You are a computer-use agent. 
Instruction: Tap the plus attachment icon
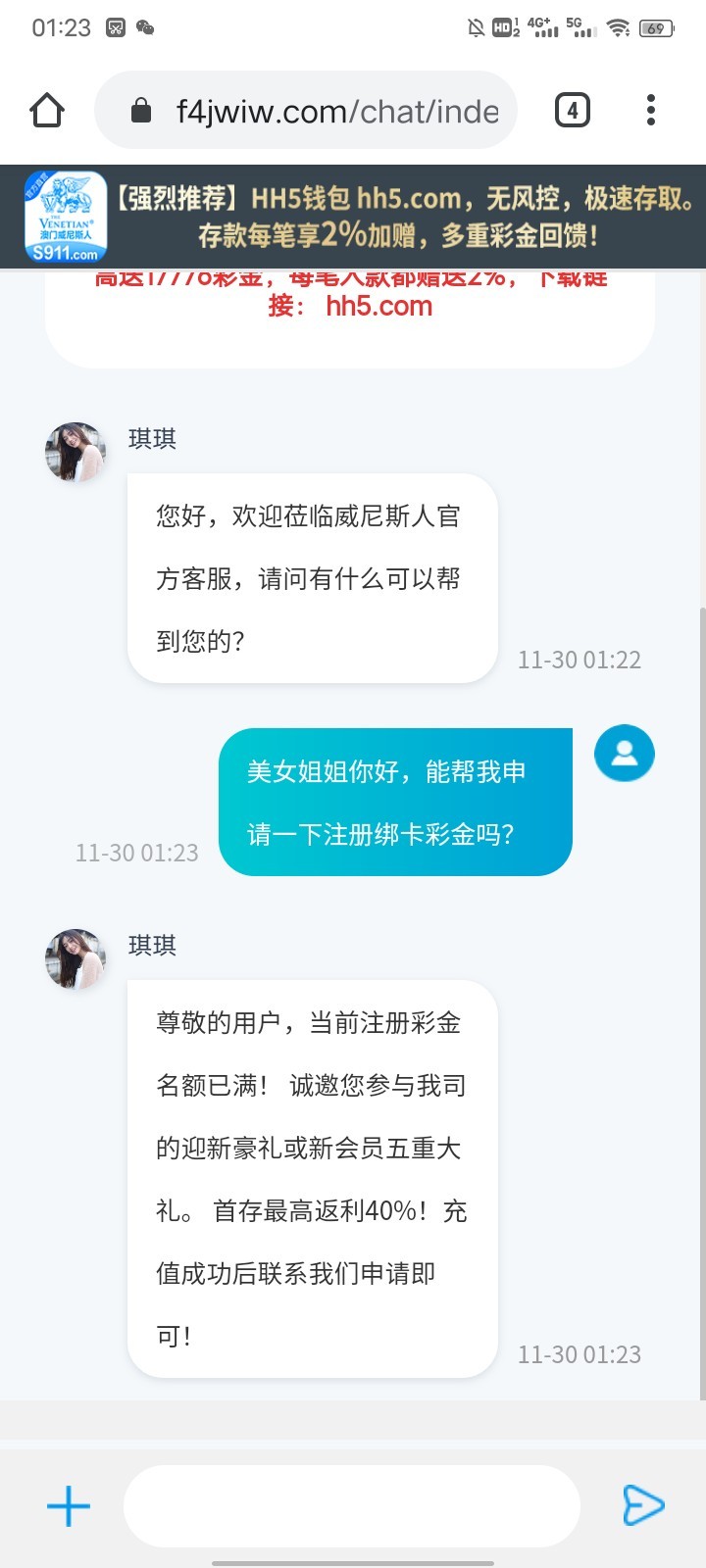[x=69, y=1506]
